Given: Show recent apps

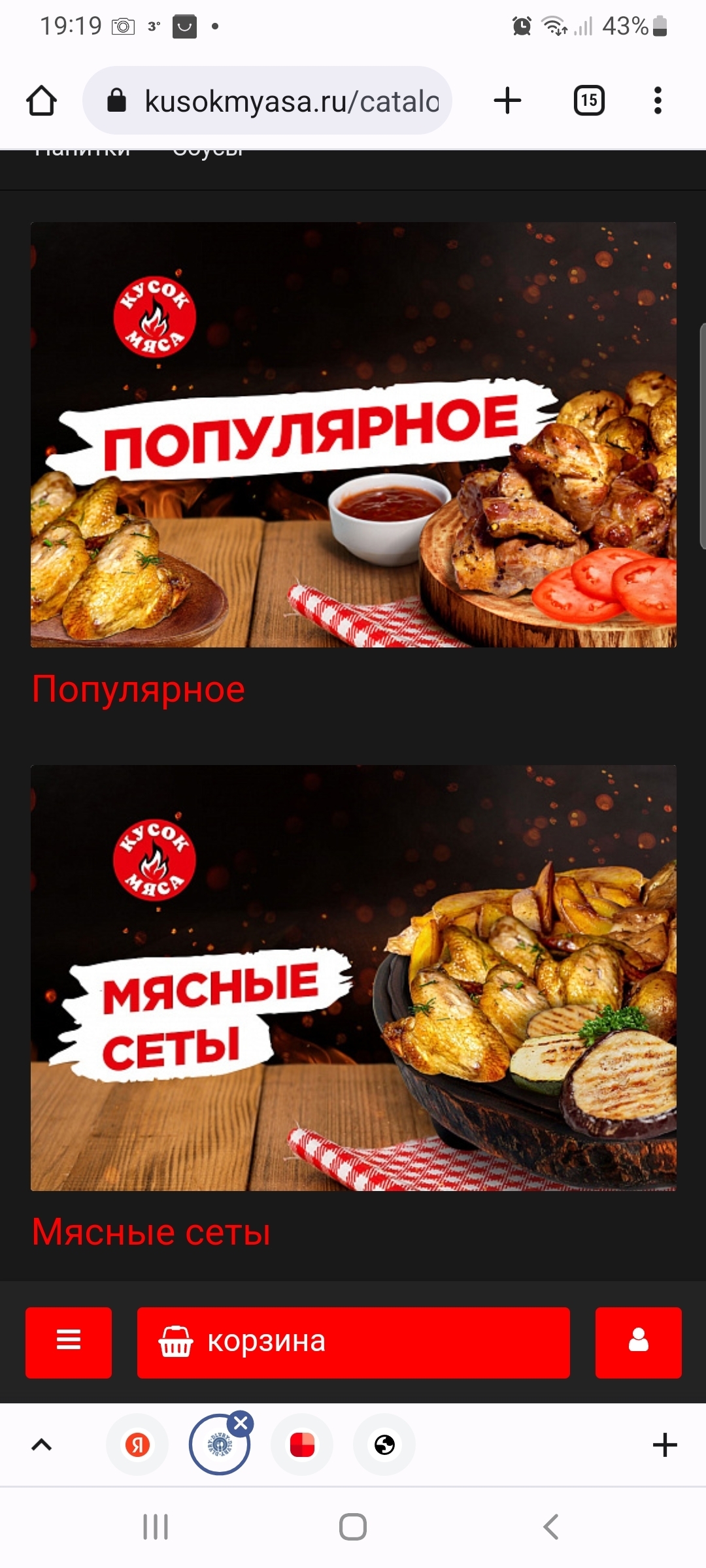Looking at the screenshot, I should click(156, 1527).
